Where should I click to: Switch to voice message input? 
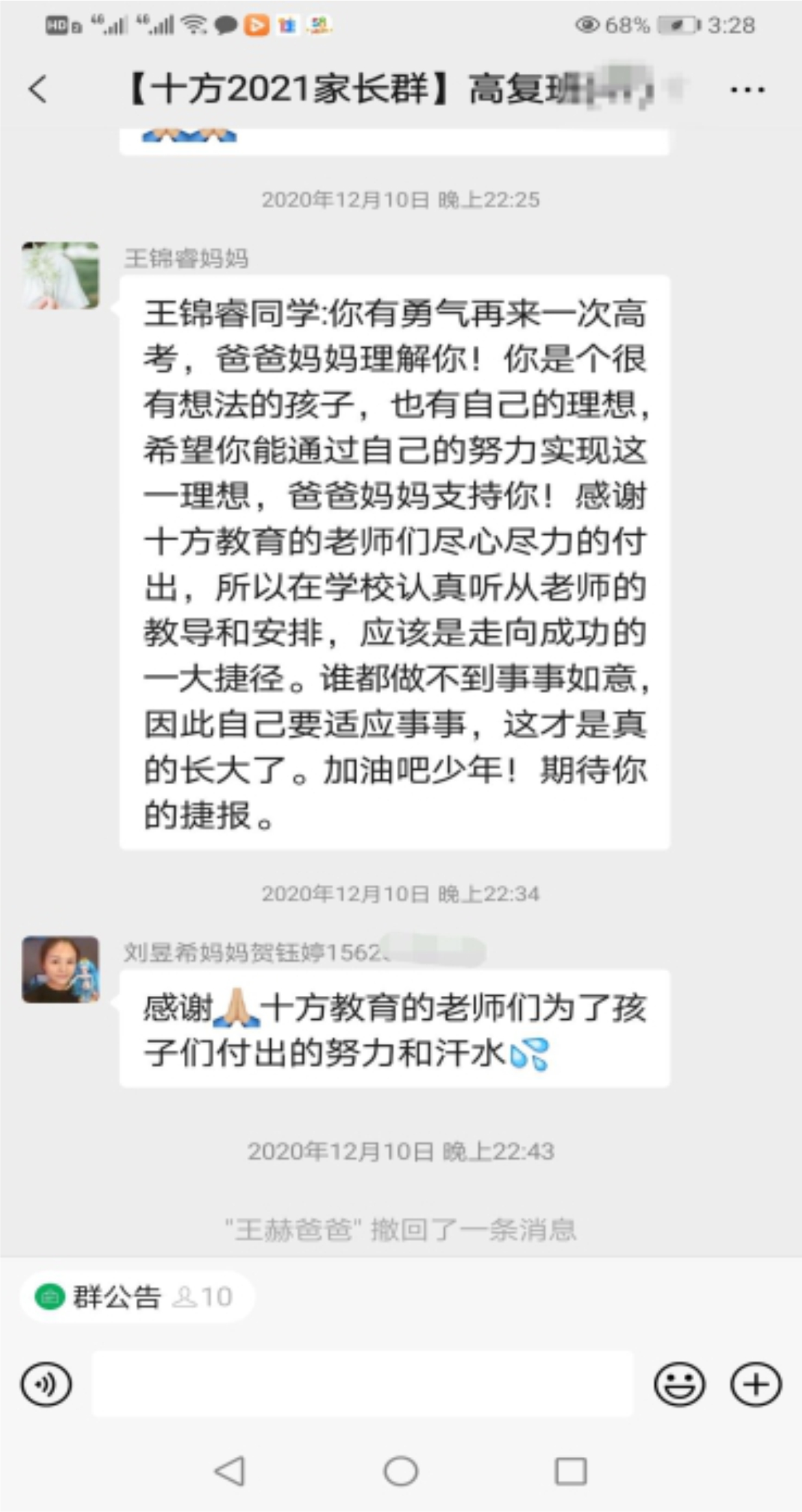pyautogui.click(x=46, y=1384)
